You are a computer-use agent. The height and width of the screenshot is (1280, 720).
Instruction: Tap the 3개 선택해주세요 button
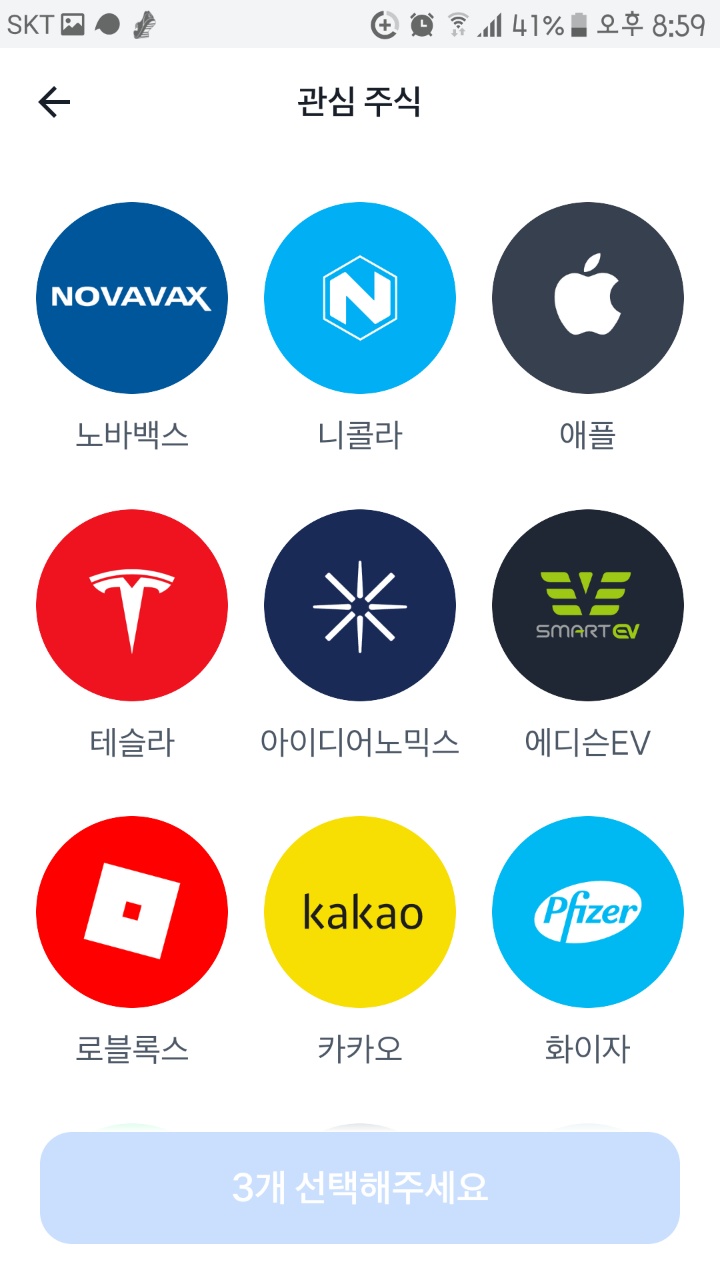[x=360, y=1188]
